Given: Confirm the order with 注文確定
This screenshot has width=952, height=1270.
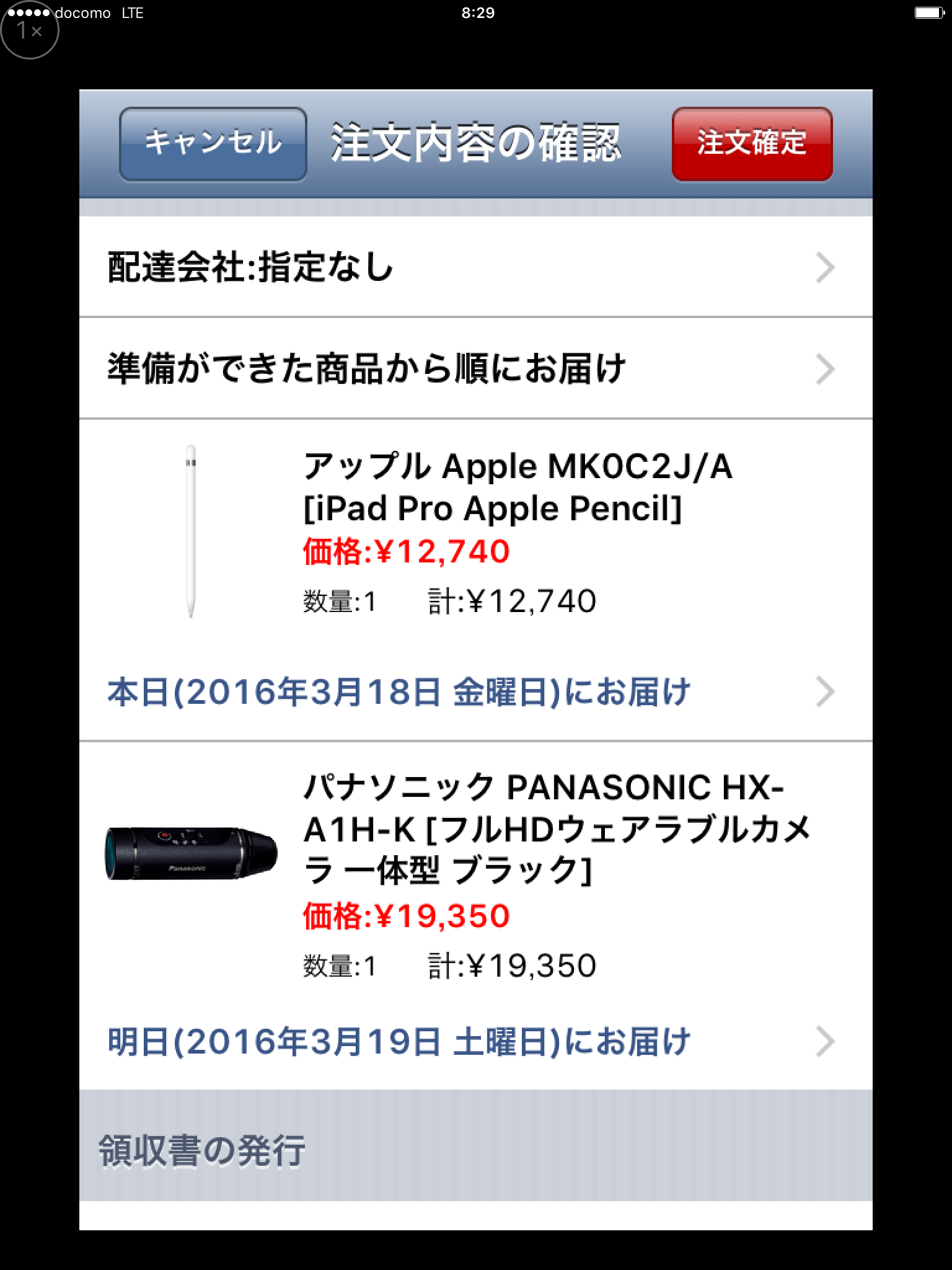Looking at the screenshot, I should coord(752,144).
